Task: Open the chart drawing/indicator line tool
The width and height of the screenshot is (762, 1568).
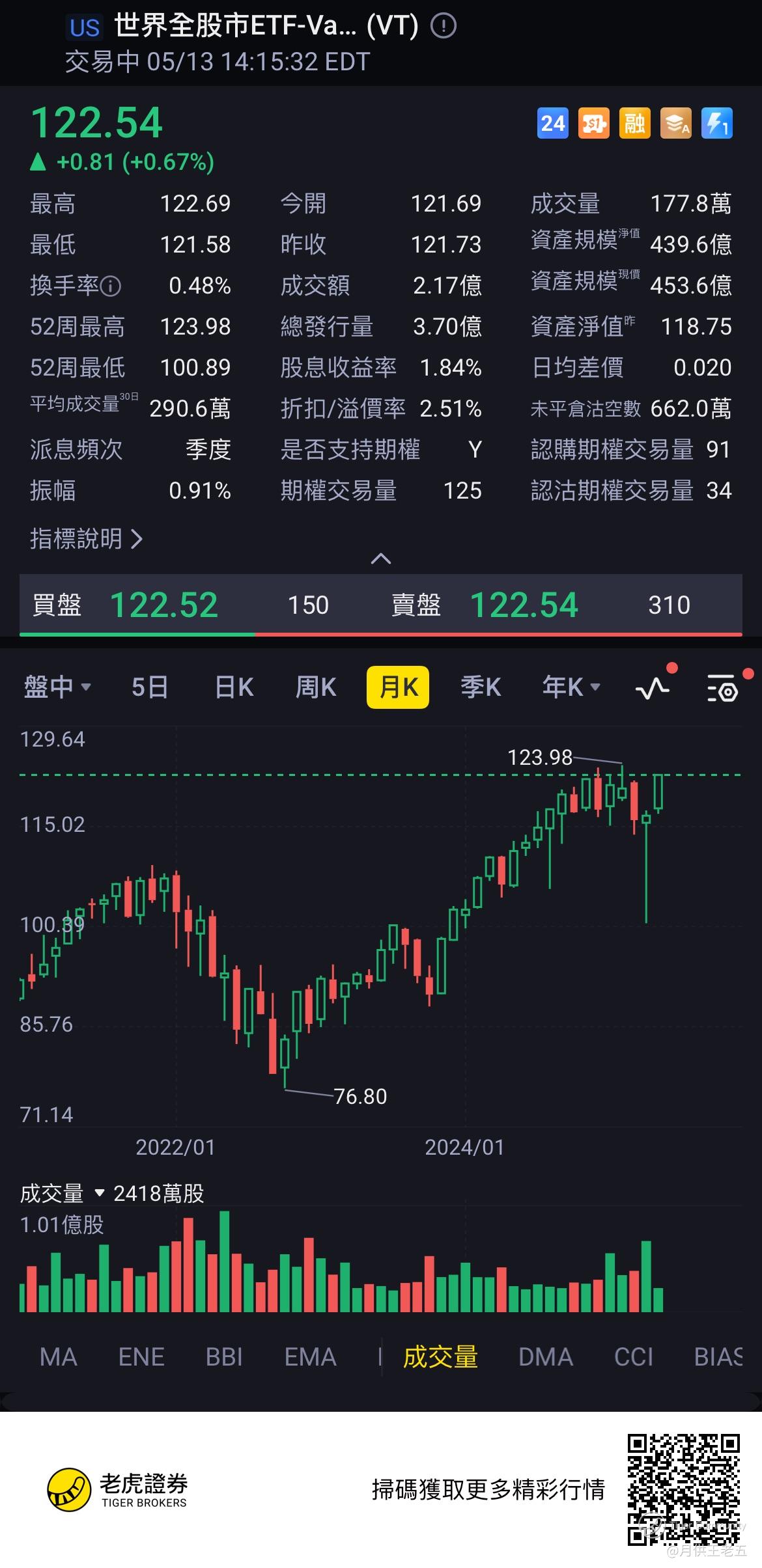Action: coord(653,688)
